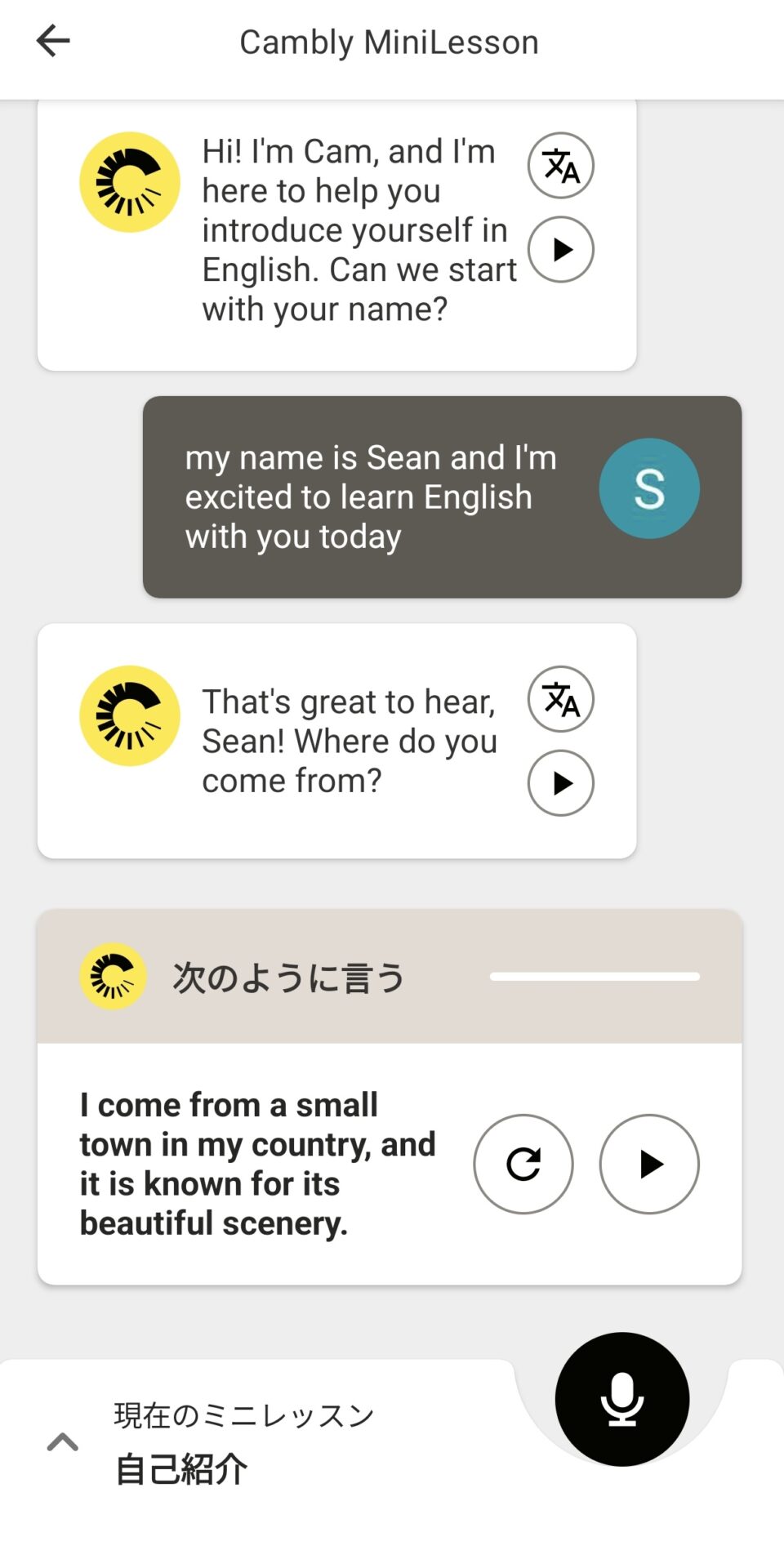
Task: Play the audio for Cam's greeting message
Action: tap(559, 249)
